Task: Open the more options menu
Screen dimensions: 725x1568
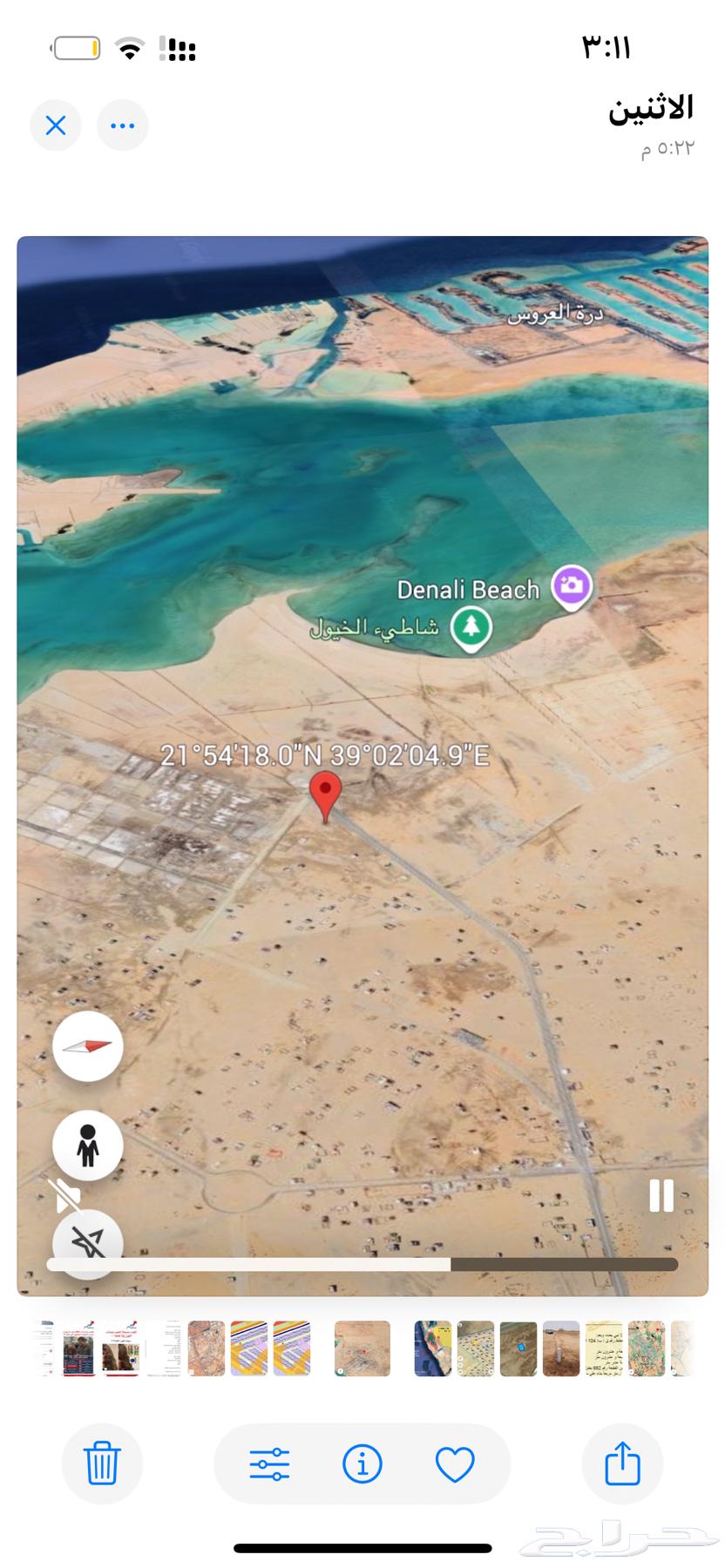Action: point(122,125)
